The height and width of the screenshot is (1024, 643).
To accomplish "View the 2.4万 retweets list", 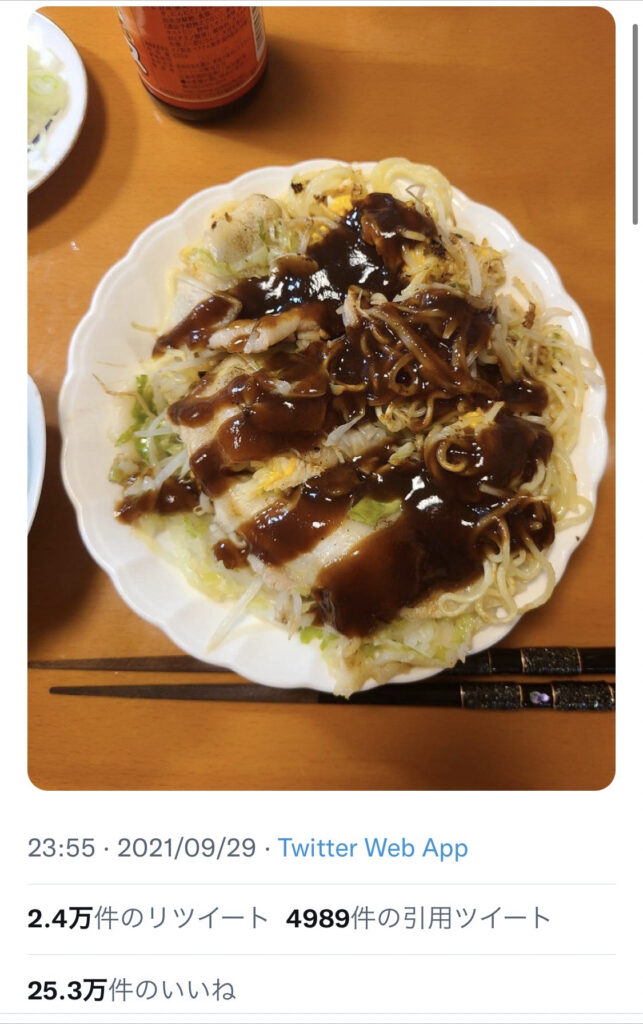I will (x=148, y=919).
